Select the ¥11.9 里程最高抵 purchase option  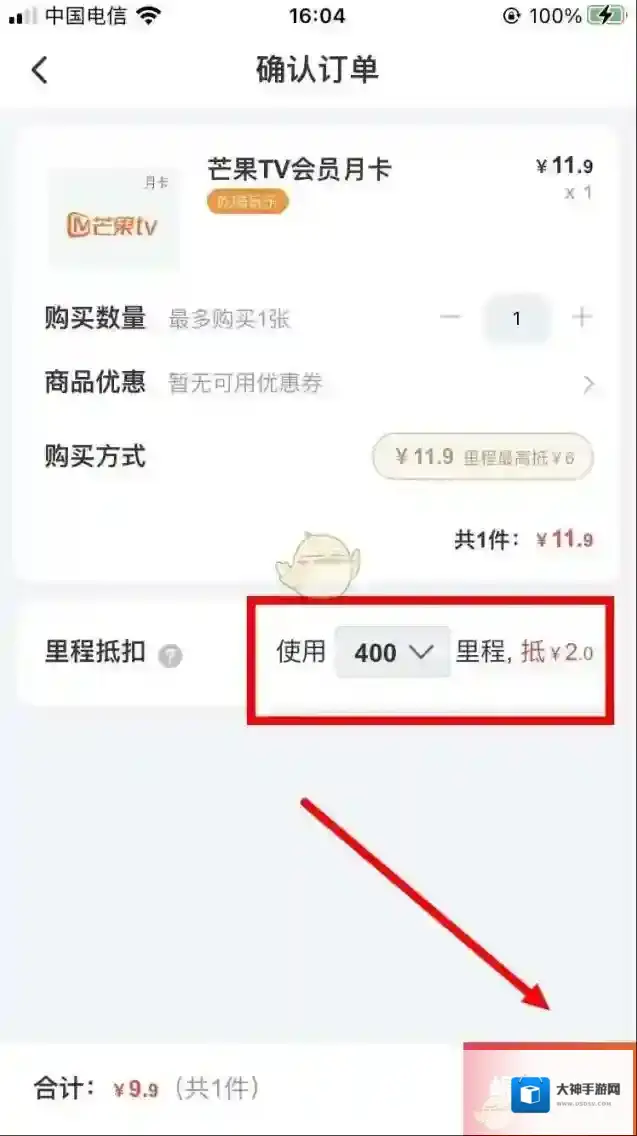click(x=483, y=458)
